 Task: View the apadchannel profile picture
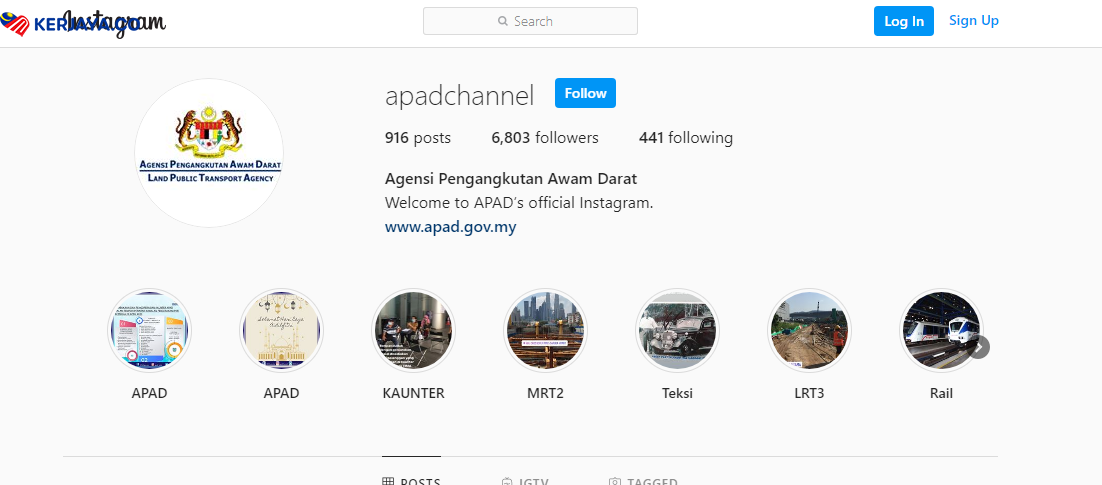coord(209,153)
